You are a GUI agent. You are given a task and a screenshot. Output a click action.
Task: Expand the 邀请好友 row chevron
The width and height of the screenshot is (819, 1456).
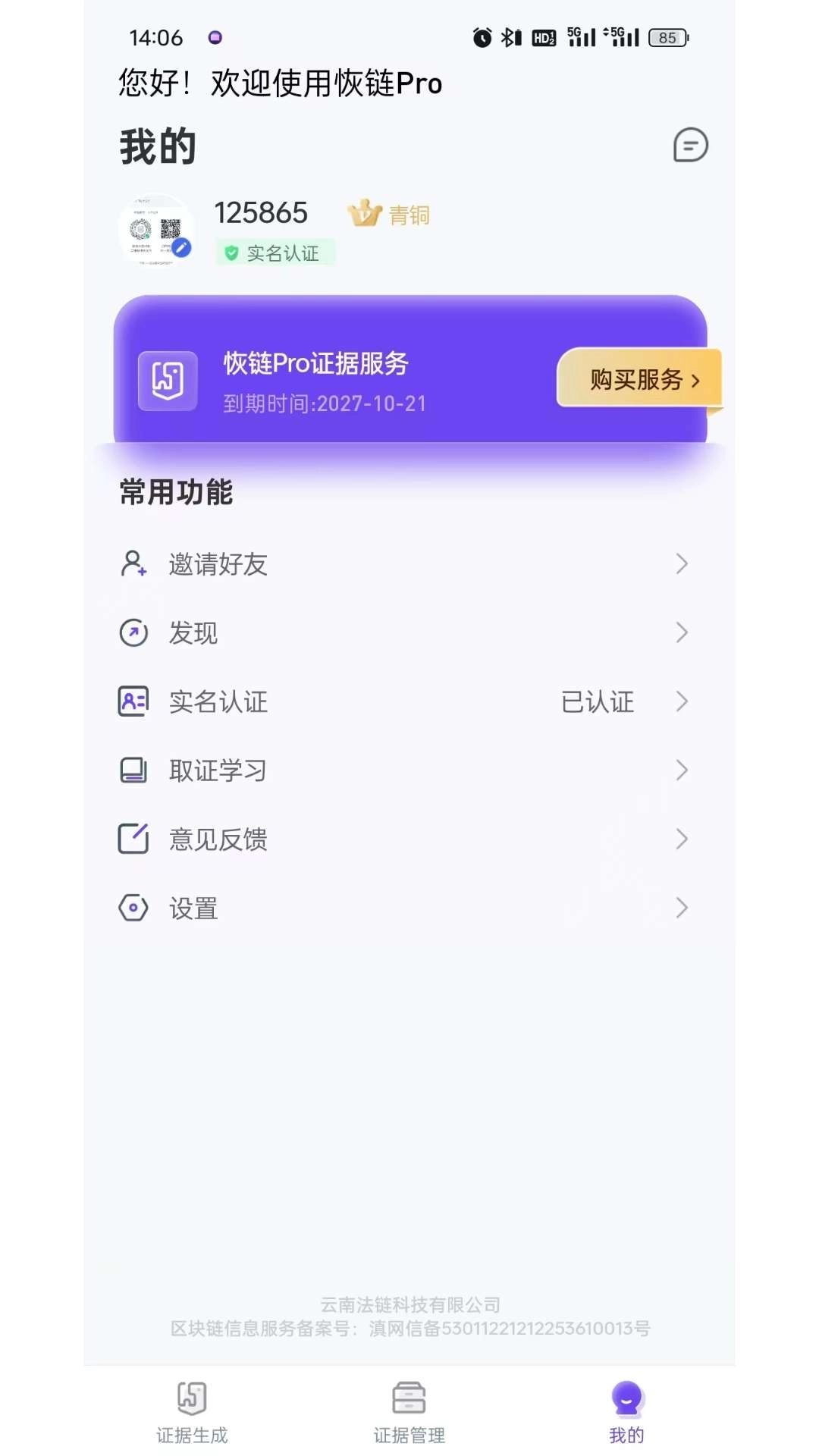[681, 564]
